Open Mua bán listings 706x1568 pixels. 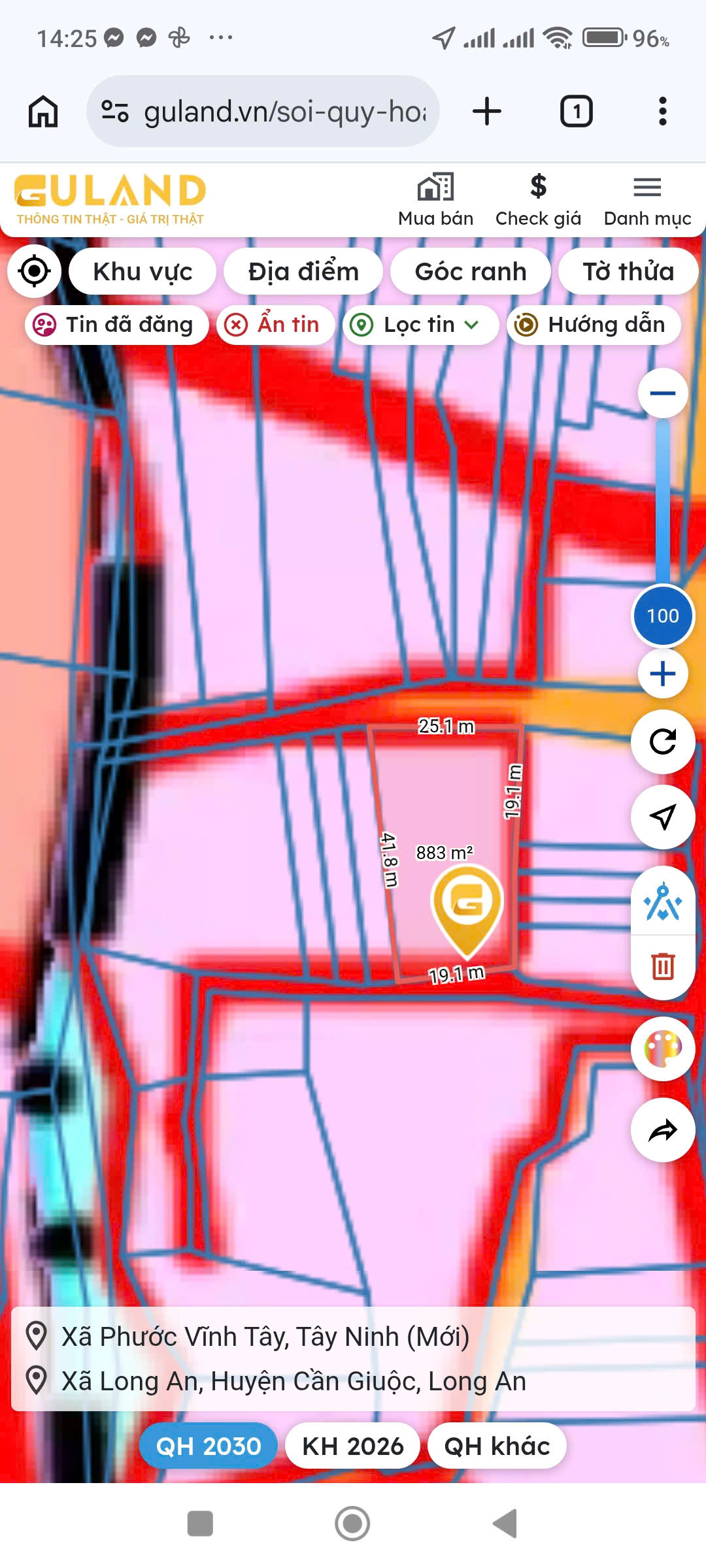pyautogui.click(x=435, y=200)
